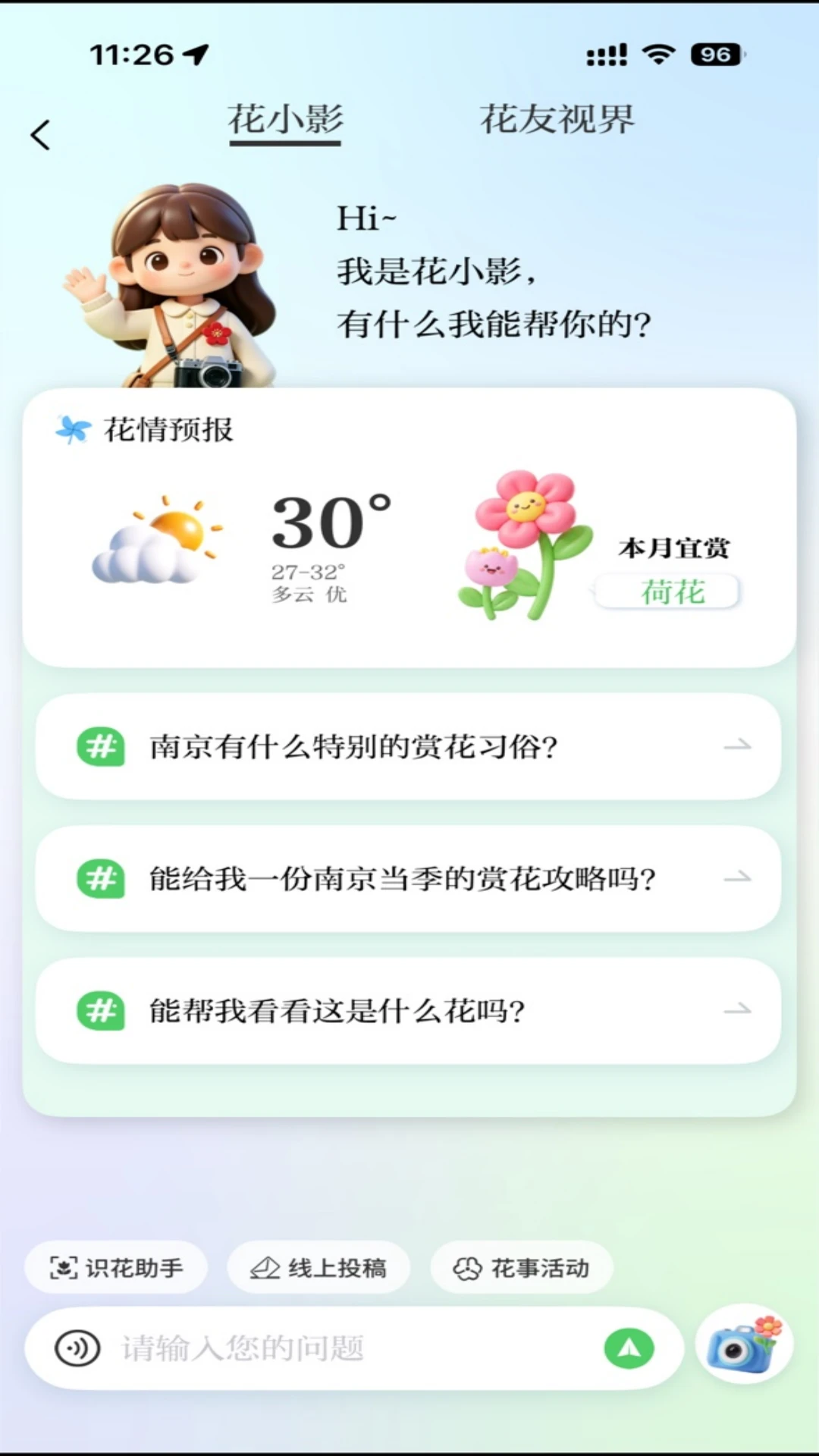The image size is (819, 1456).
Task: Focus the 请输入您的问题 input field
Action: tap(355, 1348)
